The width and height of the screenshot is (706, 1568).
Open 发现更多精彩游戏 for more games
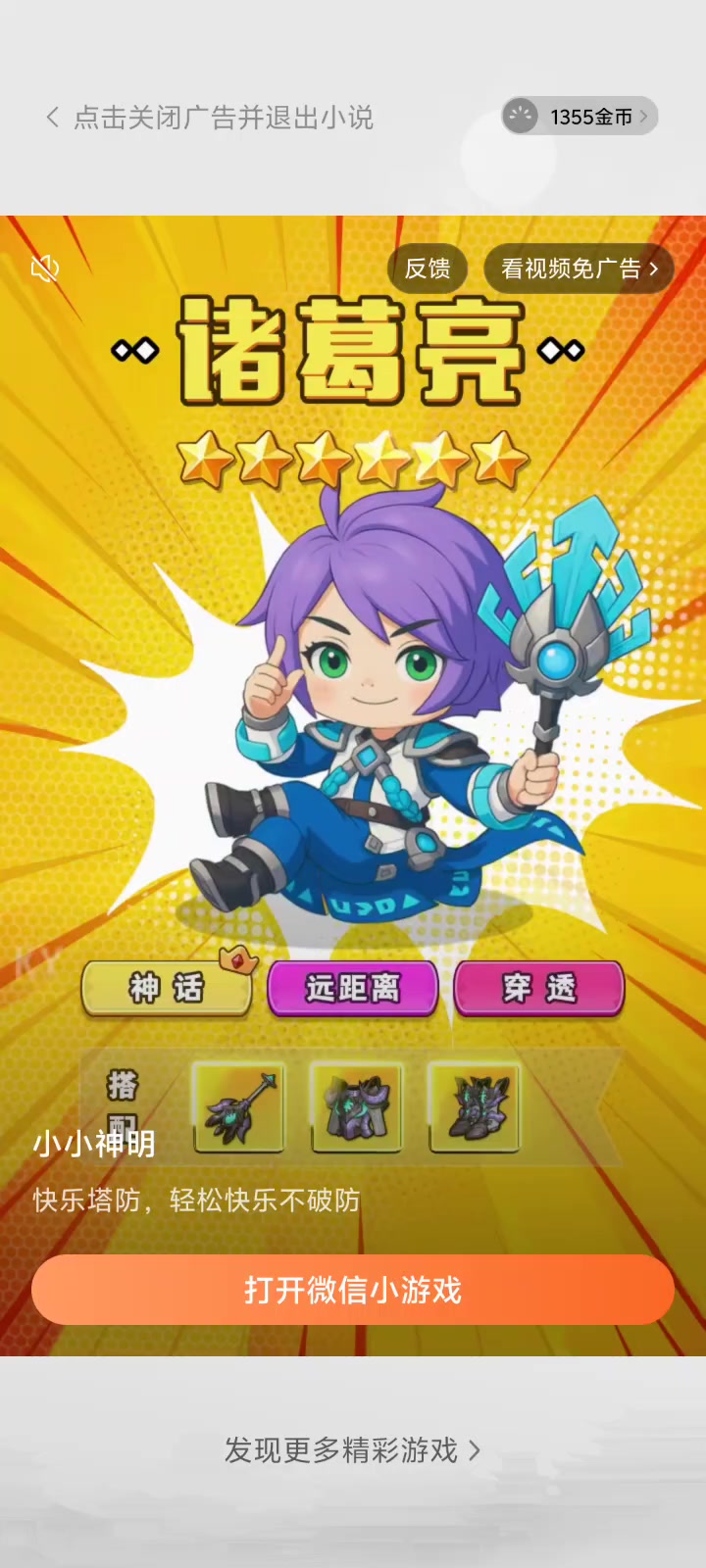[353, 1450]
